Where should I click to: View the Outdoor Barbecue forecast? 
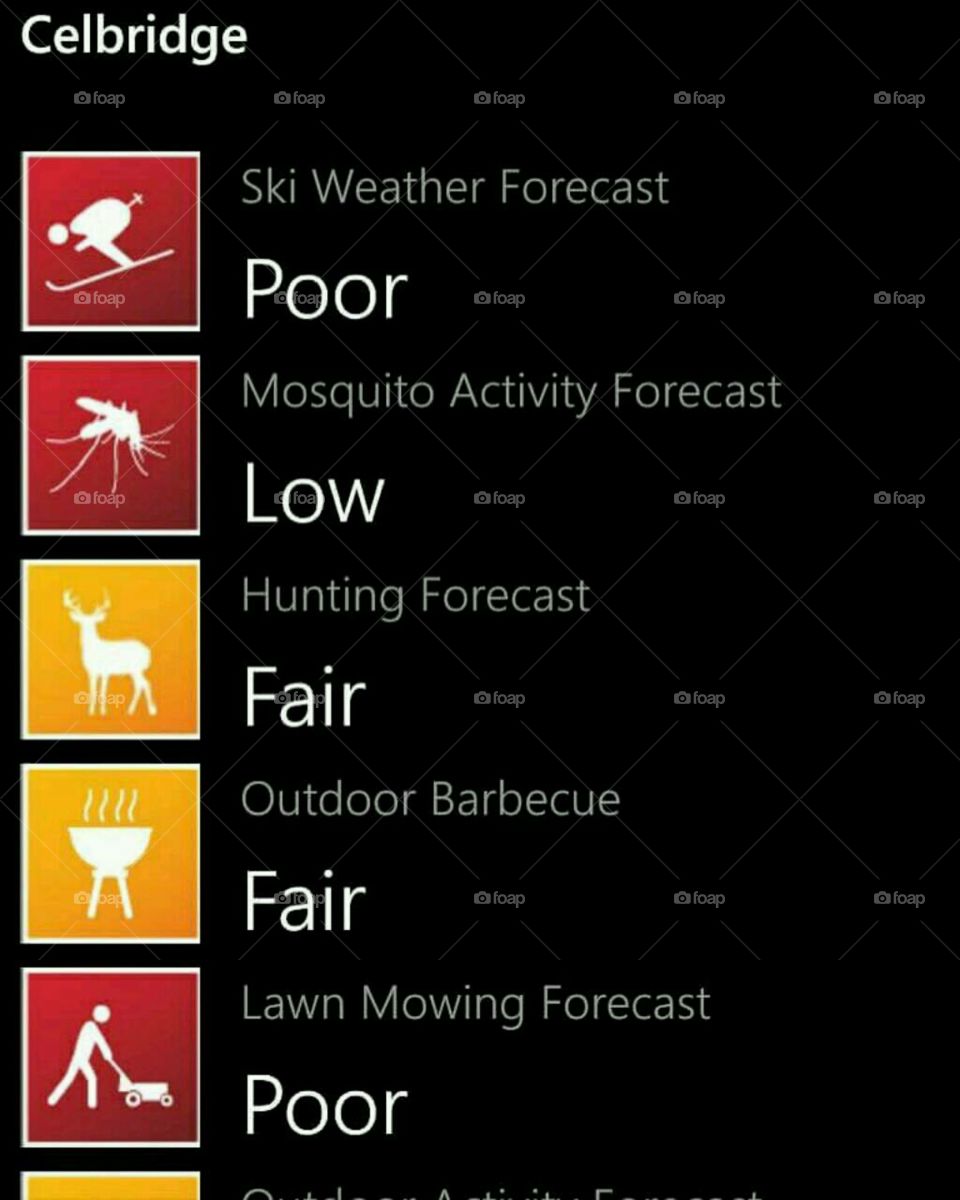pos(430,800)
